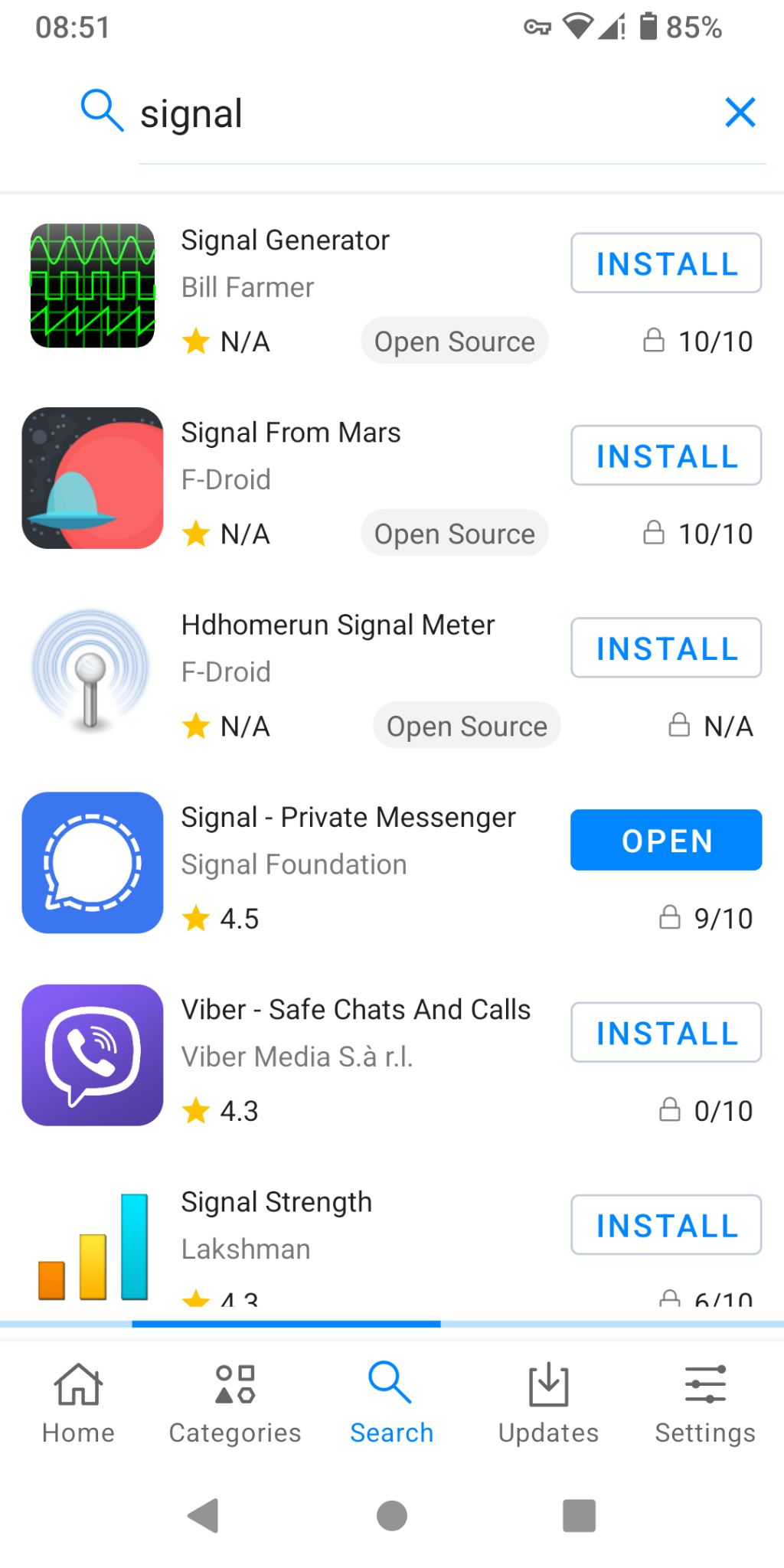Viewport: 784px width, 1568px height.
Task: Clear the search query with the X
Action: click(x=740, y=113)
